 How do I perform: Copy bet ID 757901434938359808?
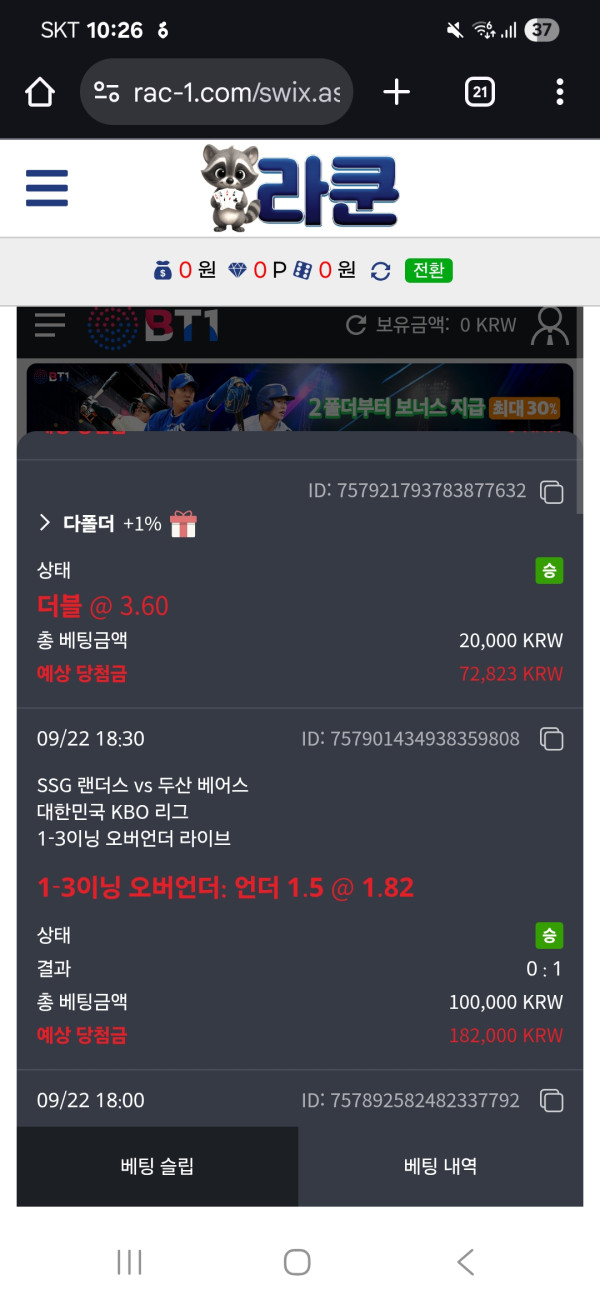[x=551, y=739]
